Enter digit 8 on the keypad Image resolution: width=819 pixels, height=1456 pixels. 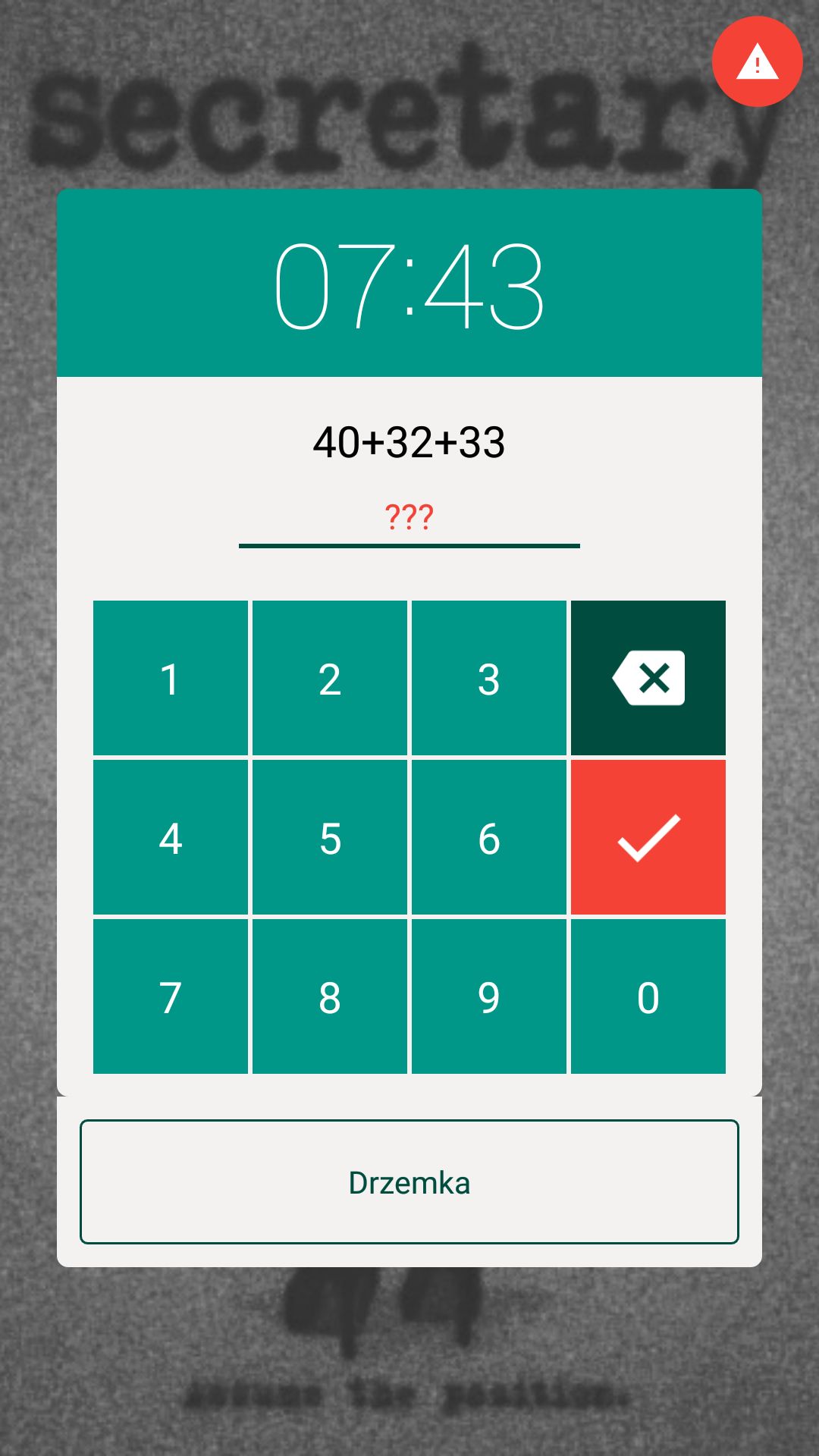[x=330, y=996]
